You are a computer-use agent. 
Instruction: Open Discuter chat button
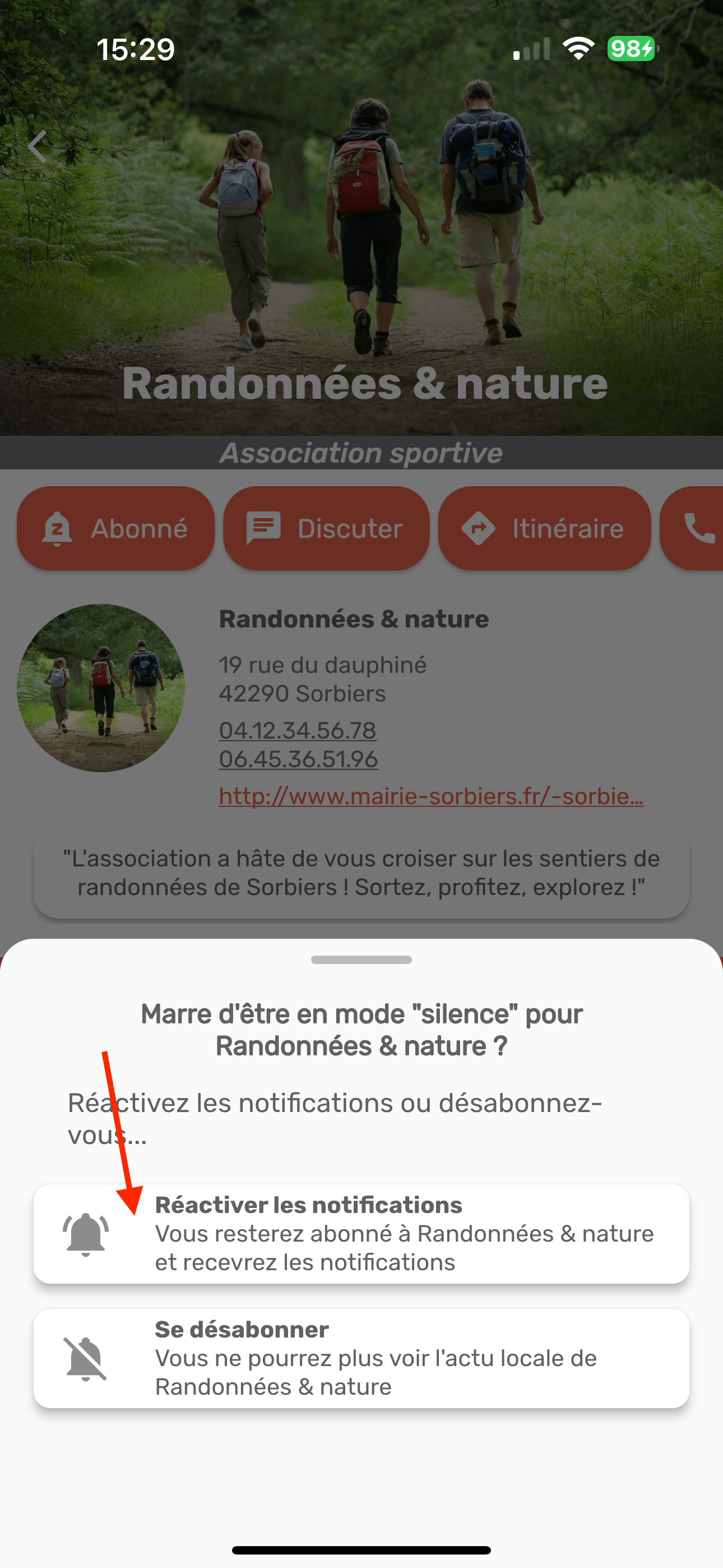326,528
